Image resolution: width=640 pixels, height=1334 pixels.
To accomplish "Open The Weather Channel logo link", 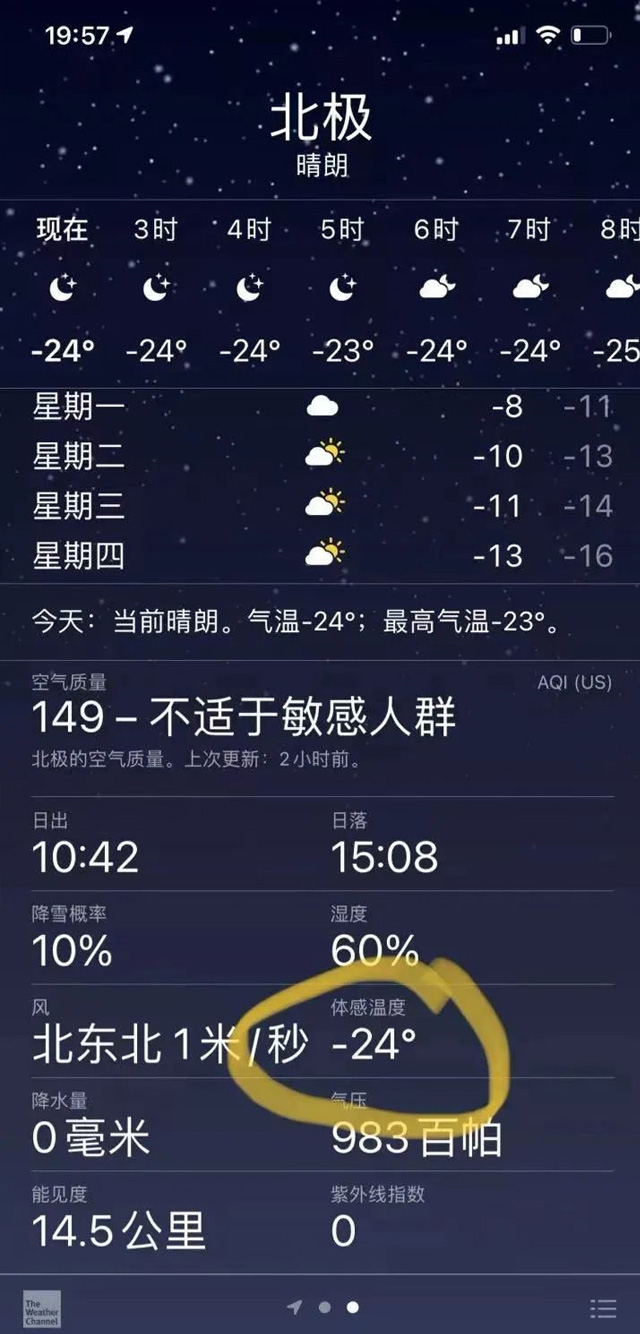I will coord(41,1309).
